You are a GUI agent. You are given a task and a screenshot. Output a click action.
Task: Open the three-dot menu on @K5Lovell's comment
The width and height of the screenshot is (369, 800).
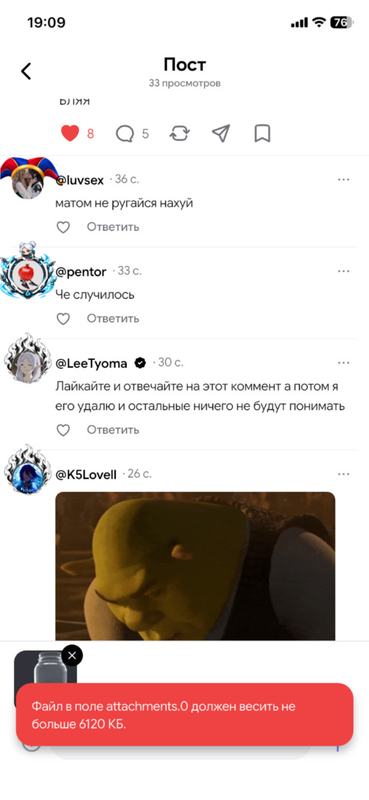343,474
